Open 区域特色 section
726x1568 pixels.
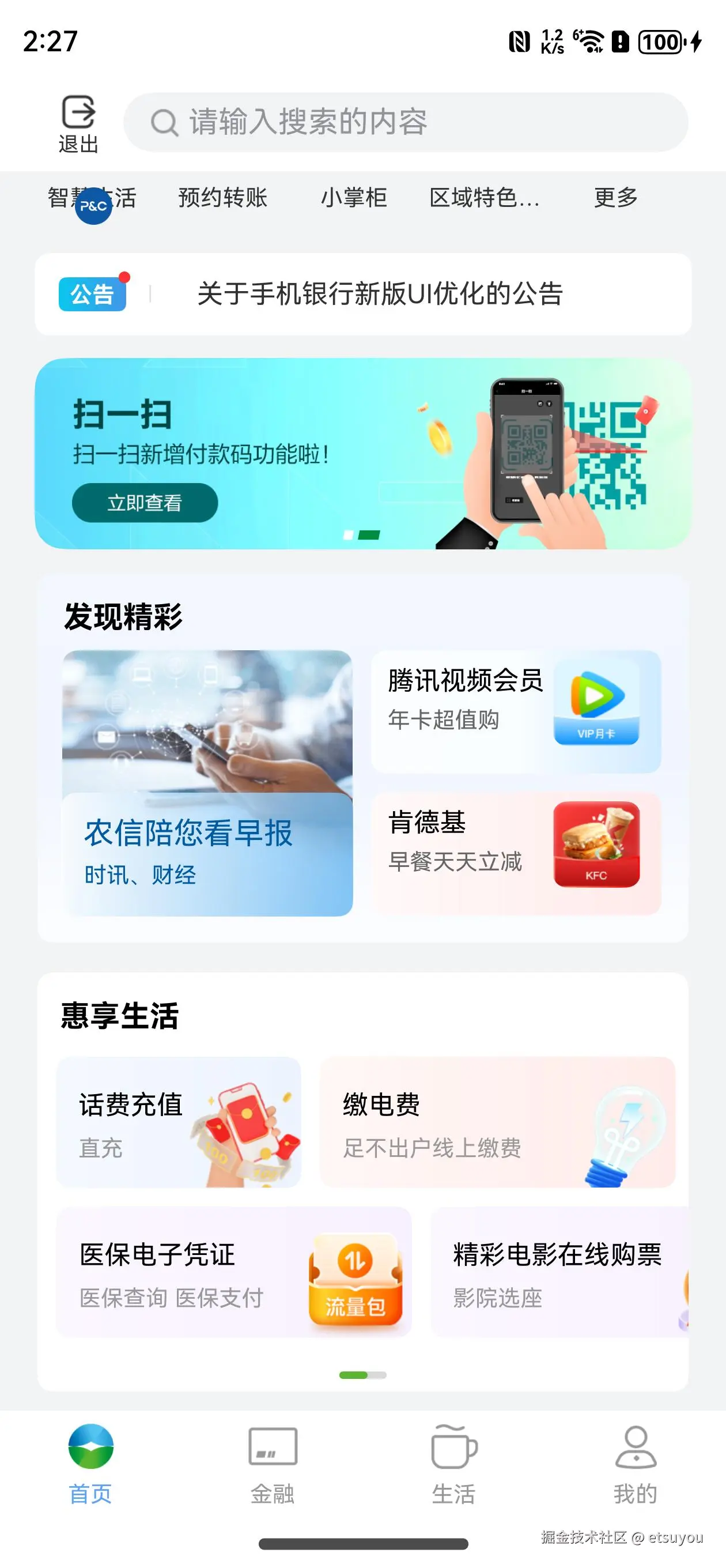pyautogui.click(x=485, y=197)
